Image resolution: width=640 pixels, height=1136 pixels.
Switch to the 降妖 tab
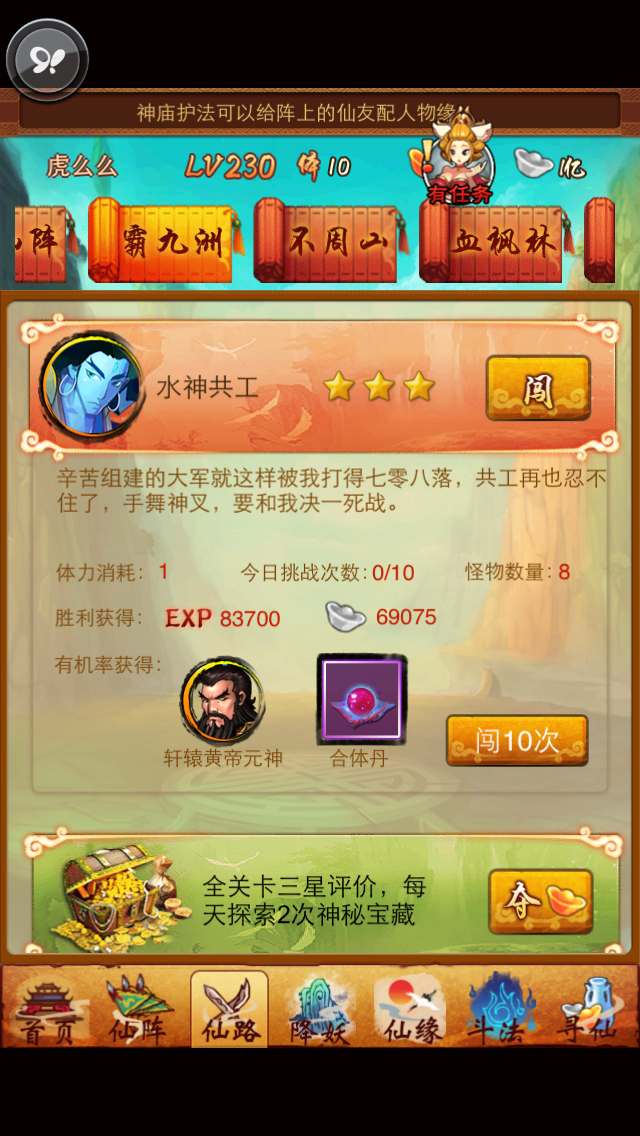(319, 1010)
